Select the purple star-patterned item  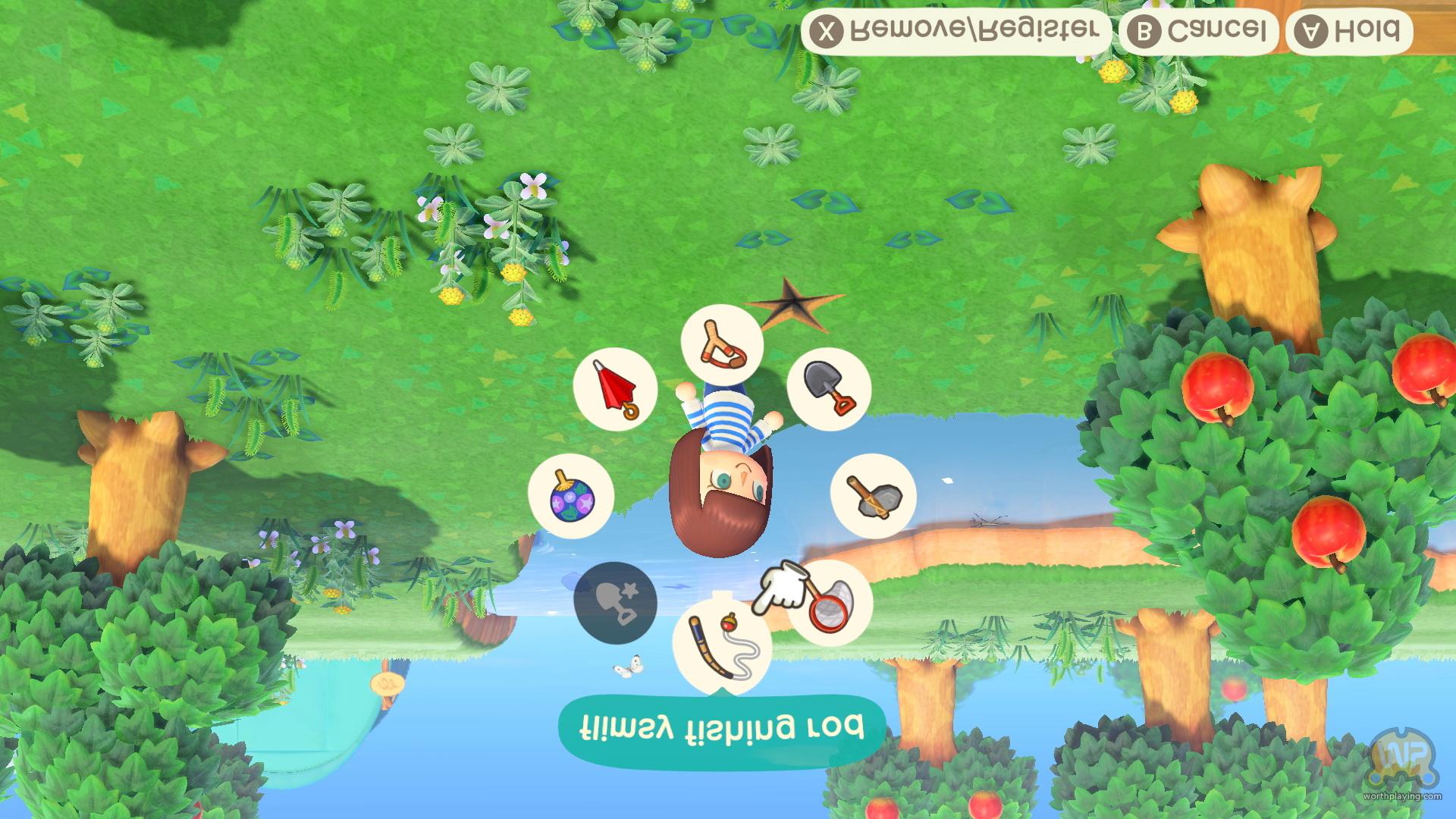click(x=571, y=497)
